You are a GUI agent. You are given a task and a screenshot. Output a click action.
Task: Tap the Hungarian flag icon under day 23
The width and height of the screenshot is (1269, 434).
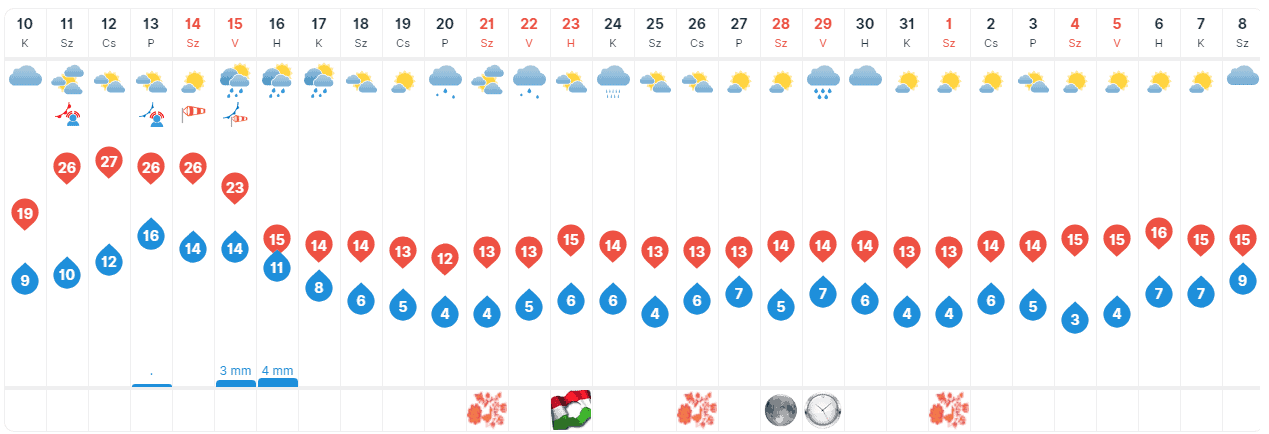point(571,410)
